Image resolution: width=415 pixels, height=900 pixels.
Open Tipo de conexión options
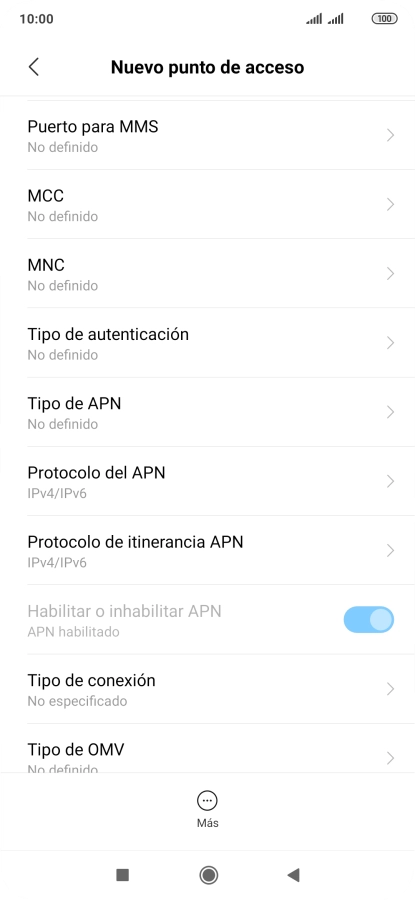coord(207,689)
